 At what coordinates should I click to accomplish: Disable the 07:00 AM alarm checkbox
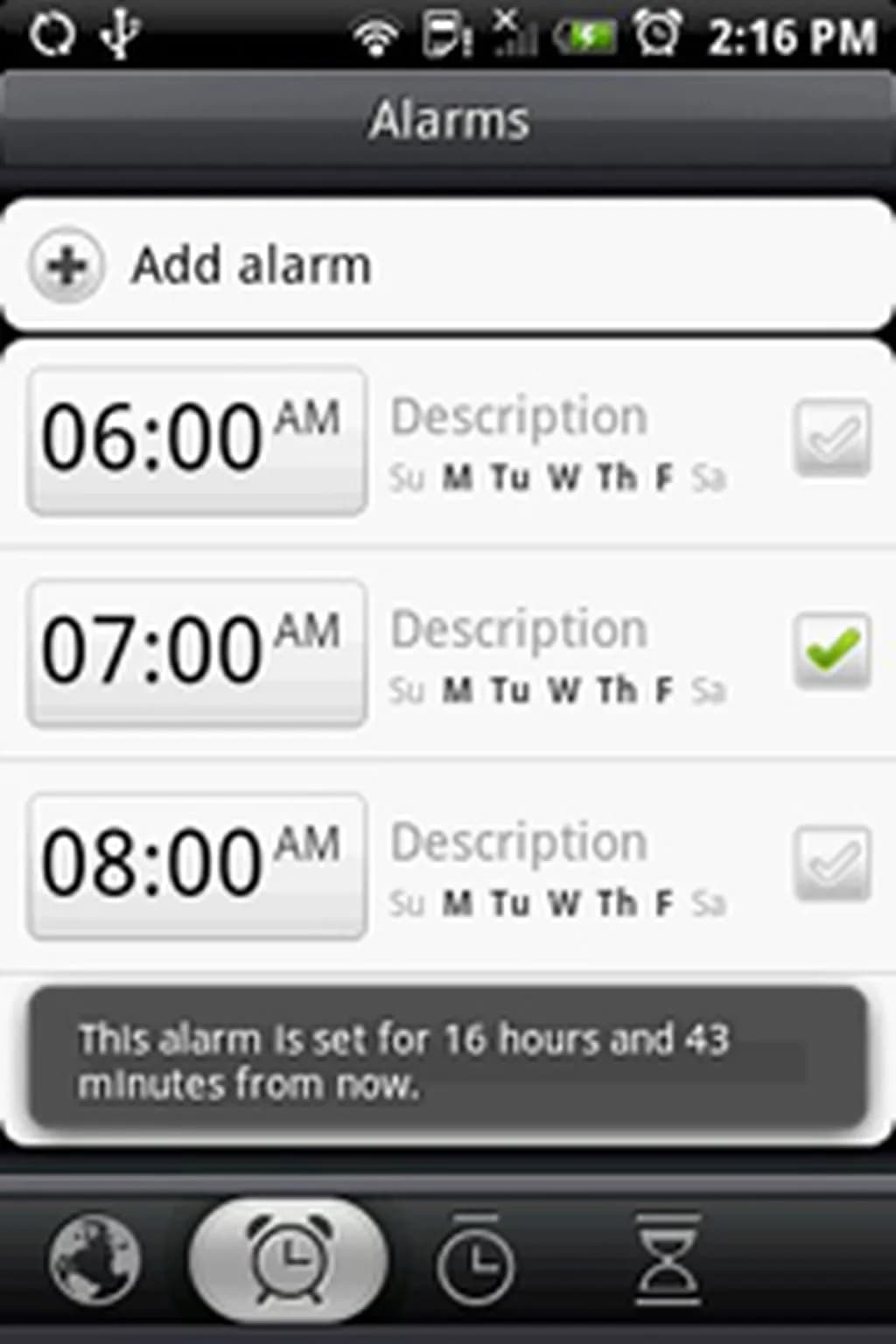[x=832, y=651]
